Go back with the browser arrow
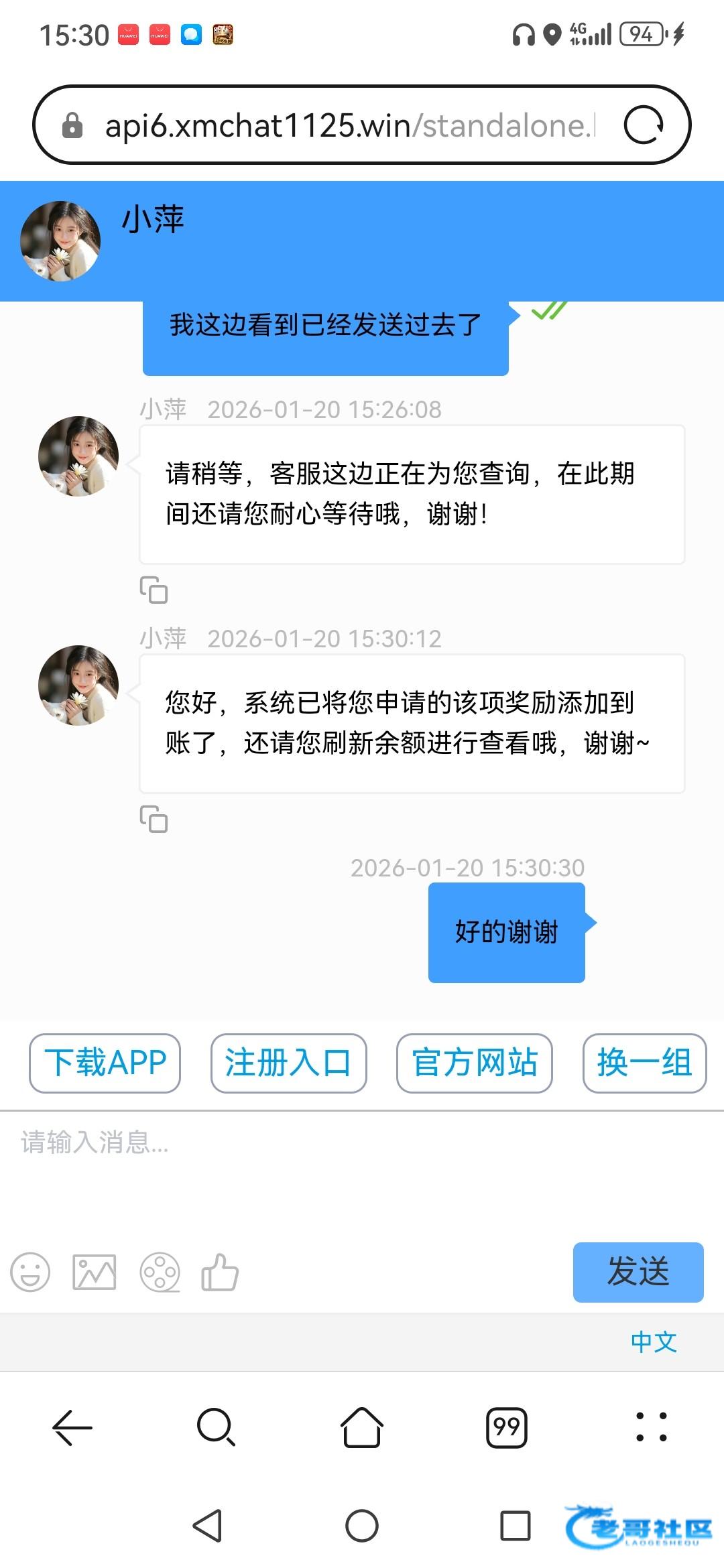 [x=72, y=1427]
